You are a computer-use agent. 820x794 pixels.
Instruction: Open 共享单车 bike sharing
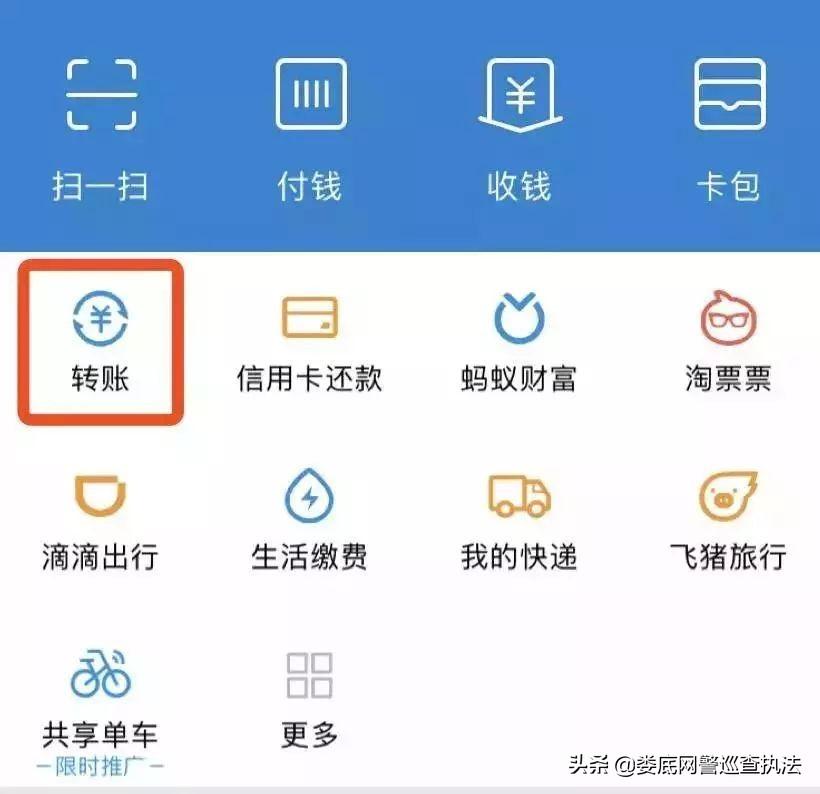(100, 700)
